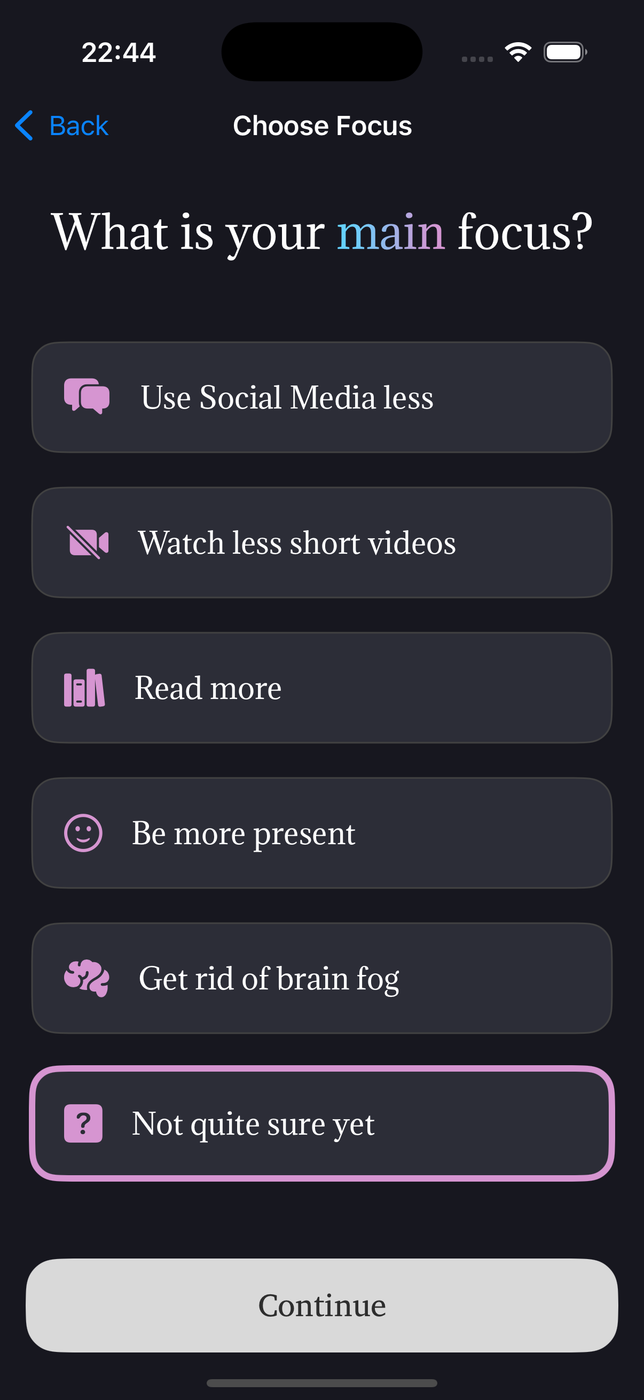The height and width of the screenshot is (1400, 644).
Task: Go back to the previous screen
Action: [x=62, y=126]
